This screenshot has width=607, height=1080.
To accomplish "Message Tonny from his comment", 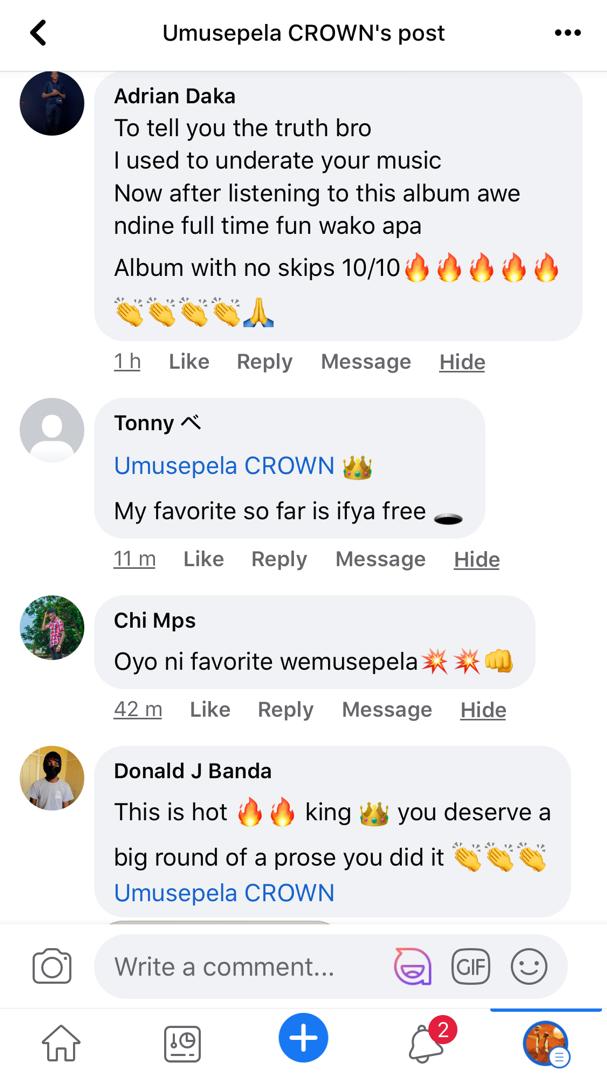I will coord(380,559).
